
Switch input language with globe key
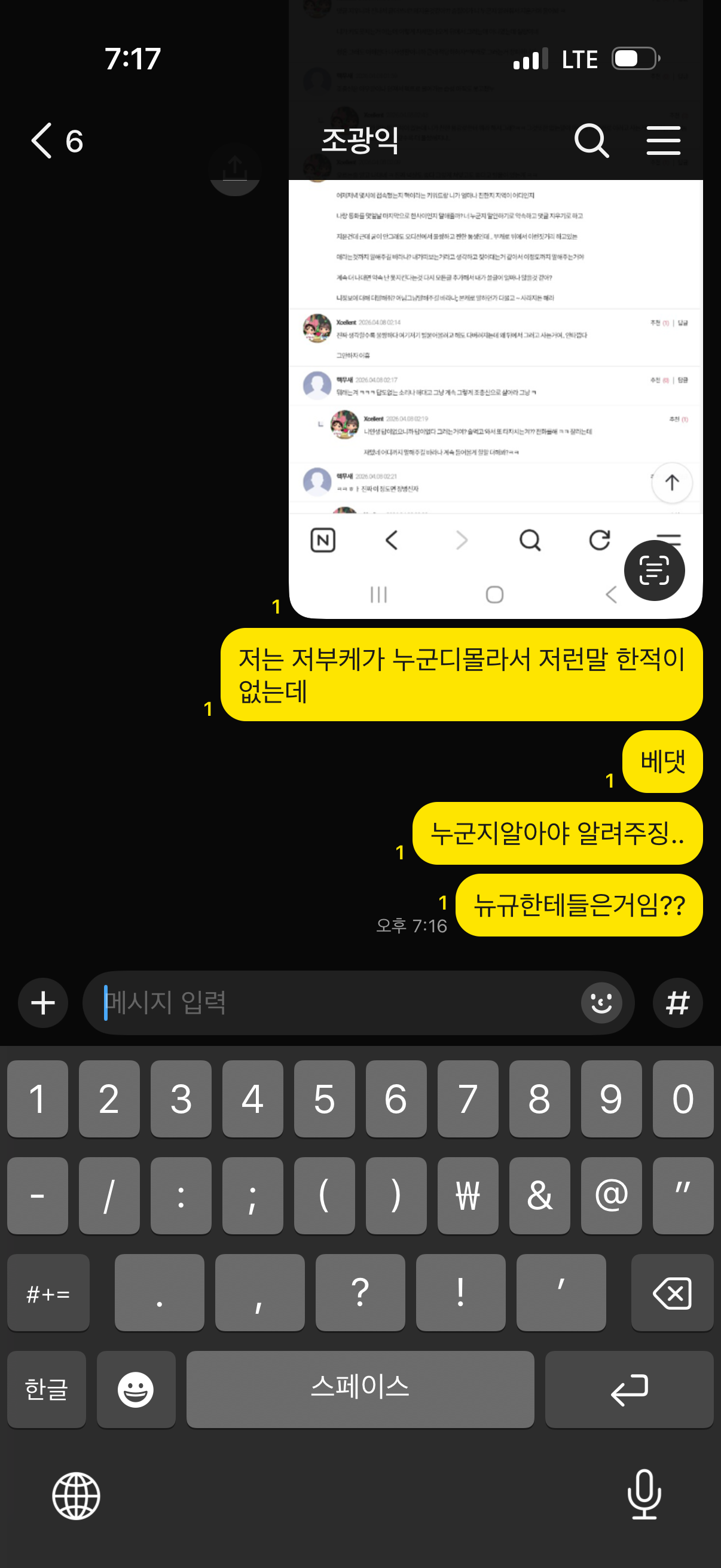[76, 1496]
